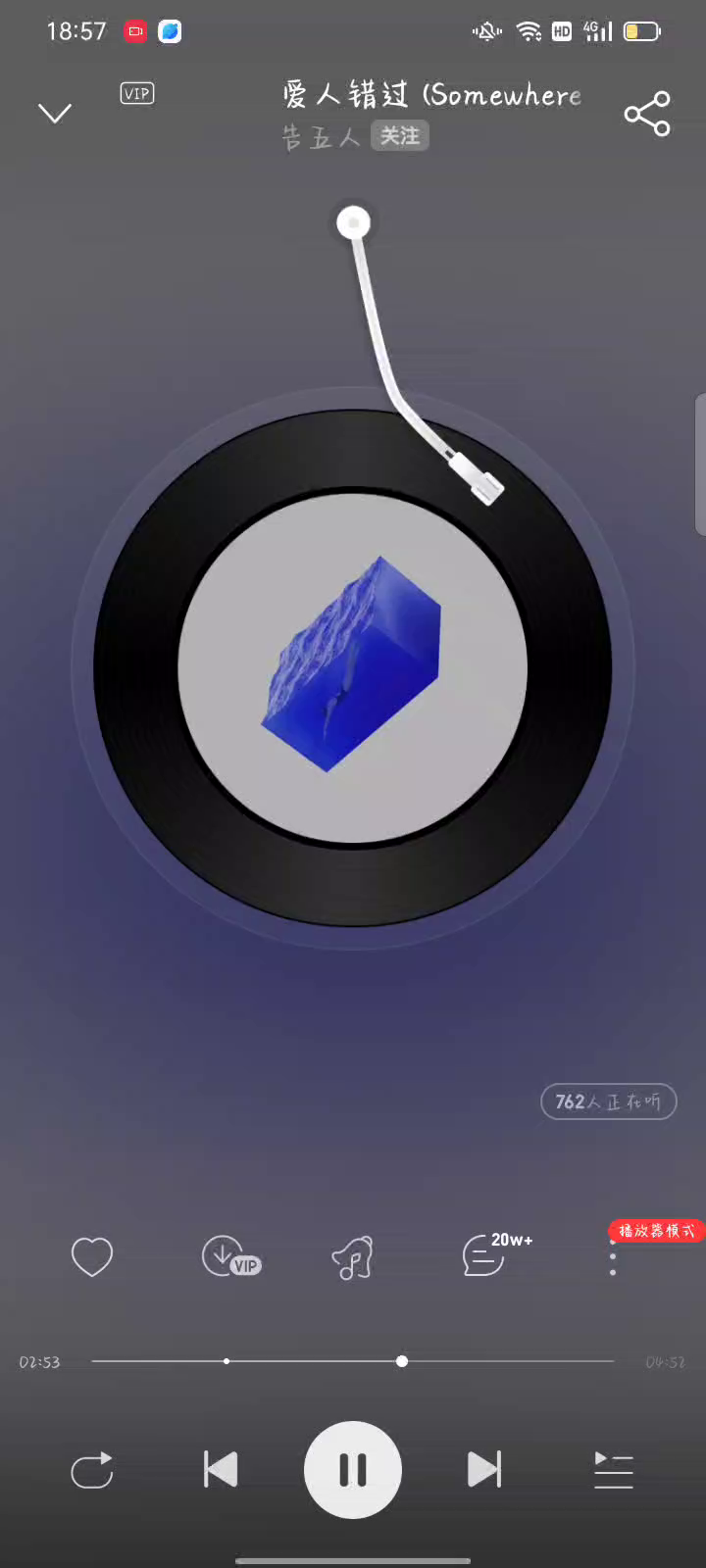Skip to the previous track
This screenshot has height=1568, width=706.
(x=221, y=1470)
